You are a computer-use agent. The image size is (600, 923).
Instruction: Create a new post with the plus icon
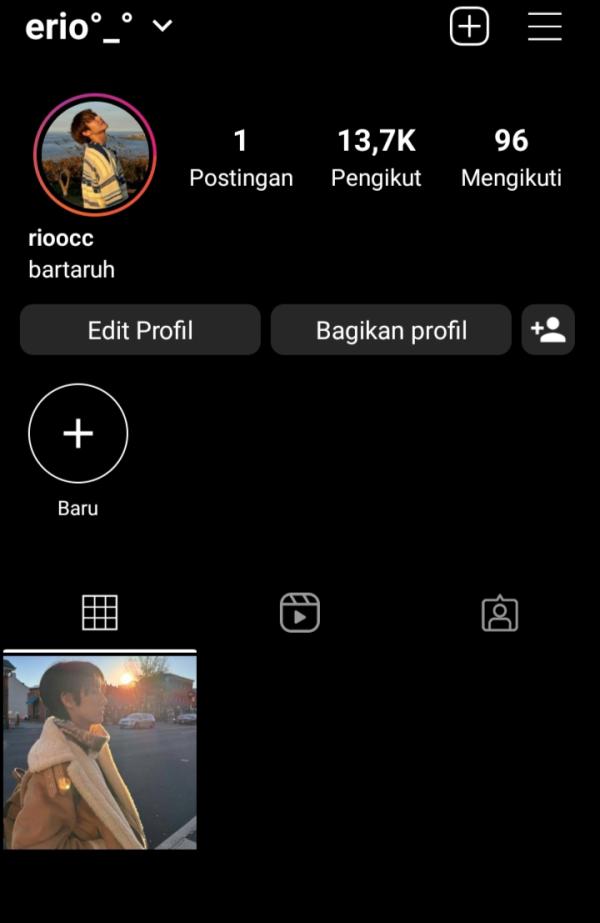tap(469, 26)
